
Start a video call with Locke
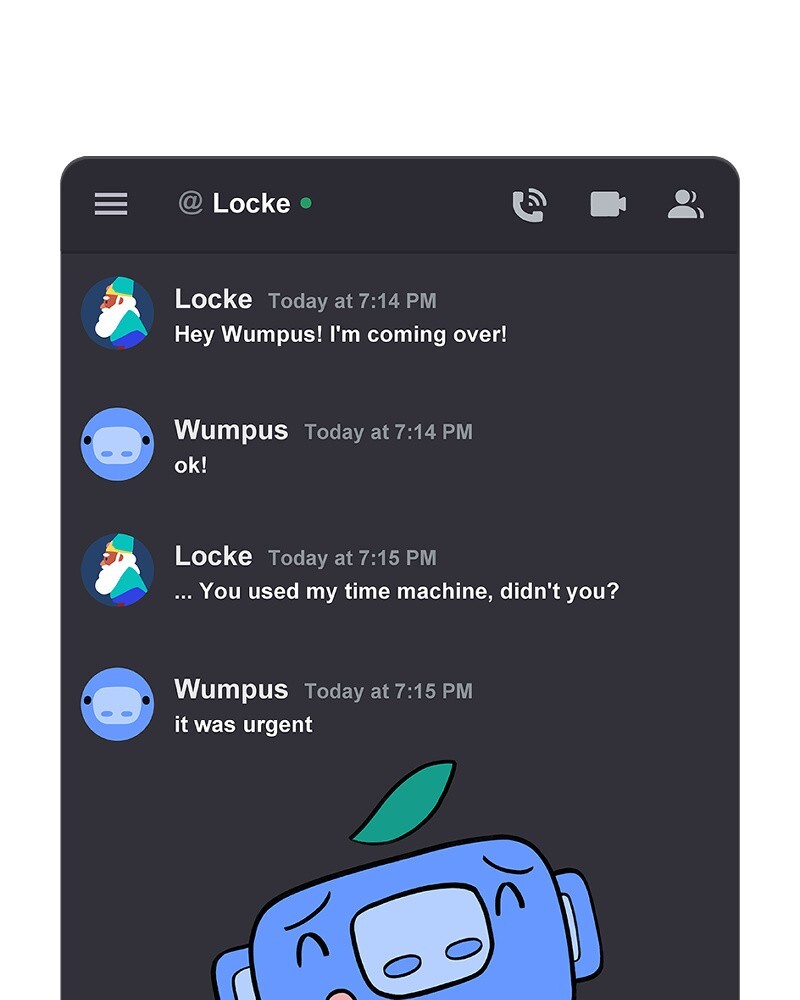pyautogui.click(x=607, y=204)
